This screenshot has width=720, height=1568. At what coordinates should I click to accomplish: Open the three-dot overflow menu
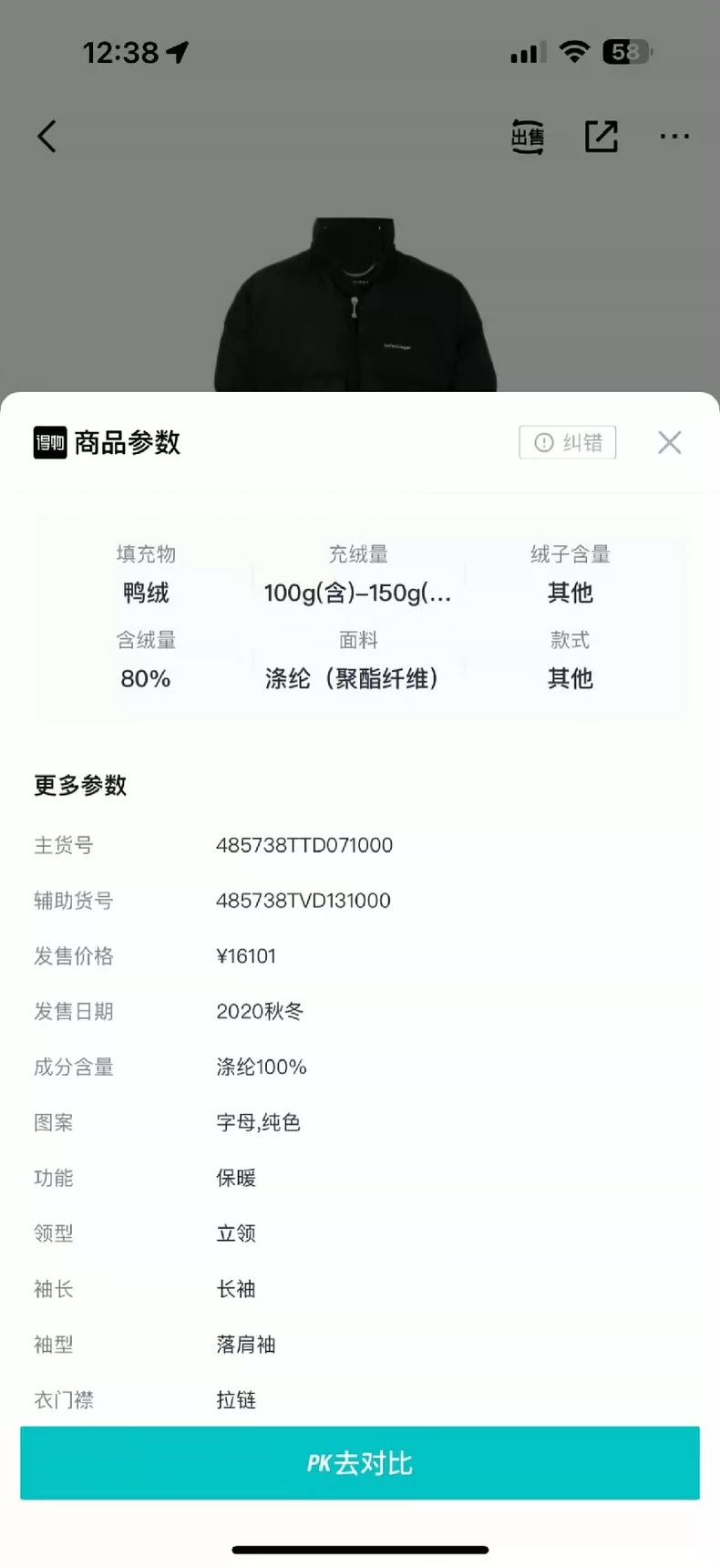coord(674,137)
